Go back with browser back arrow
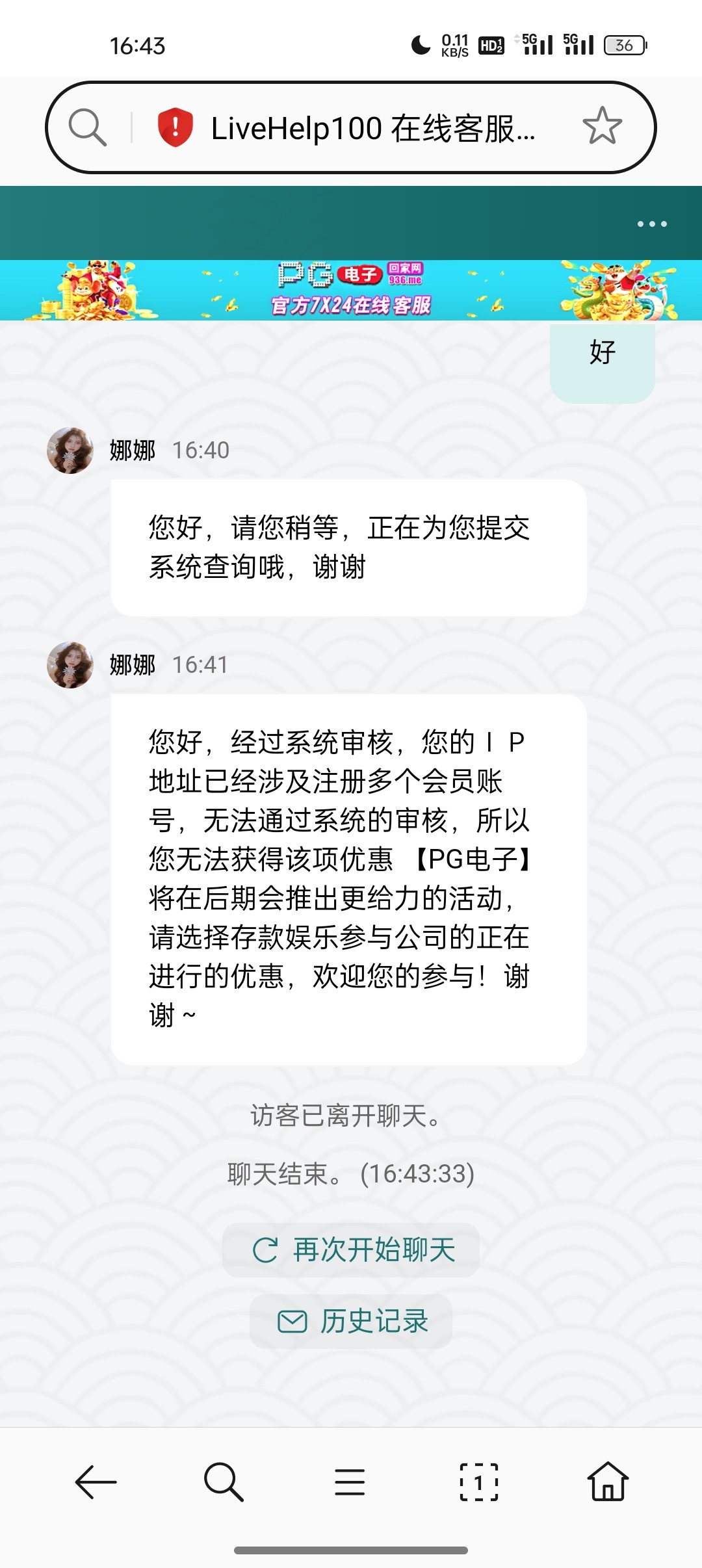The image size is (702, 1568). [96, 1482]
